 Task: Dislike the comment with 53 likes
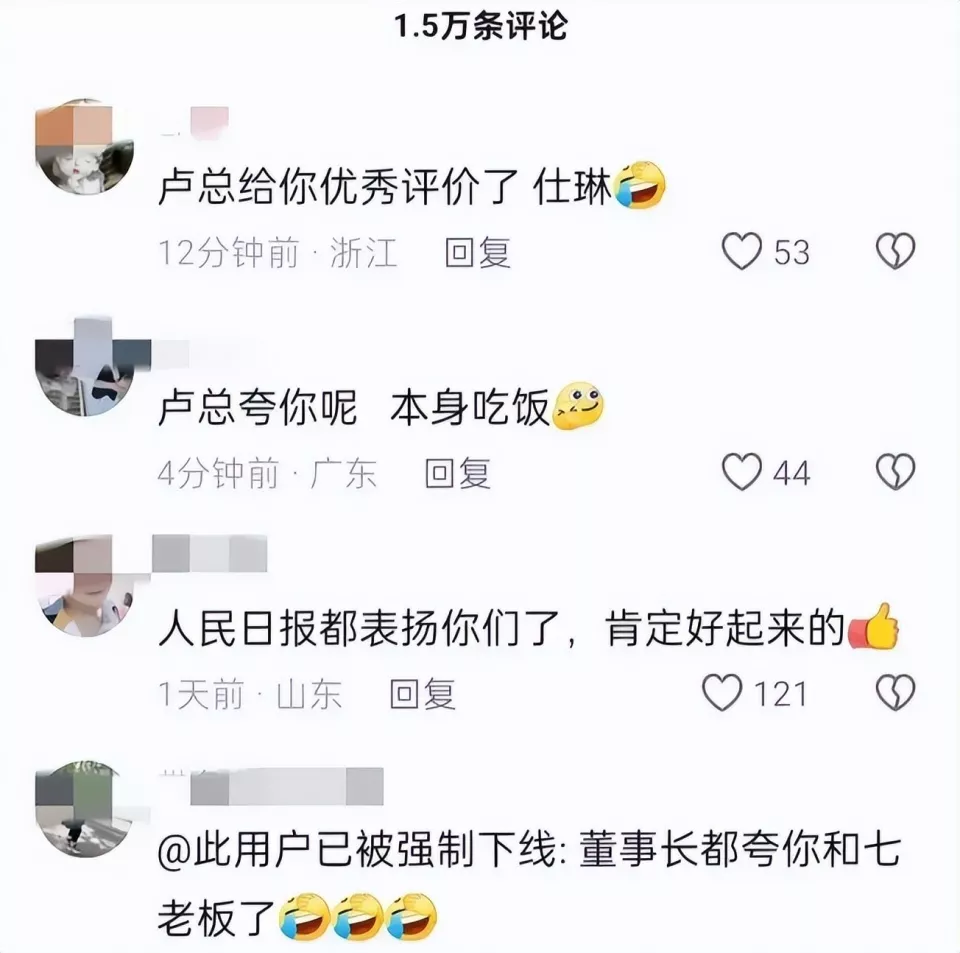[x=895, y=252]
